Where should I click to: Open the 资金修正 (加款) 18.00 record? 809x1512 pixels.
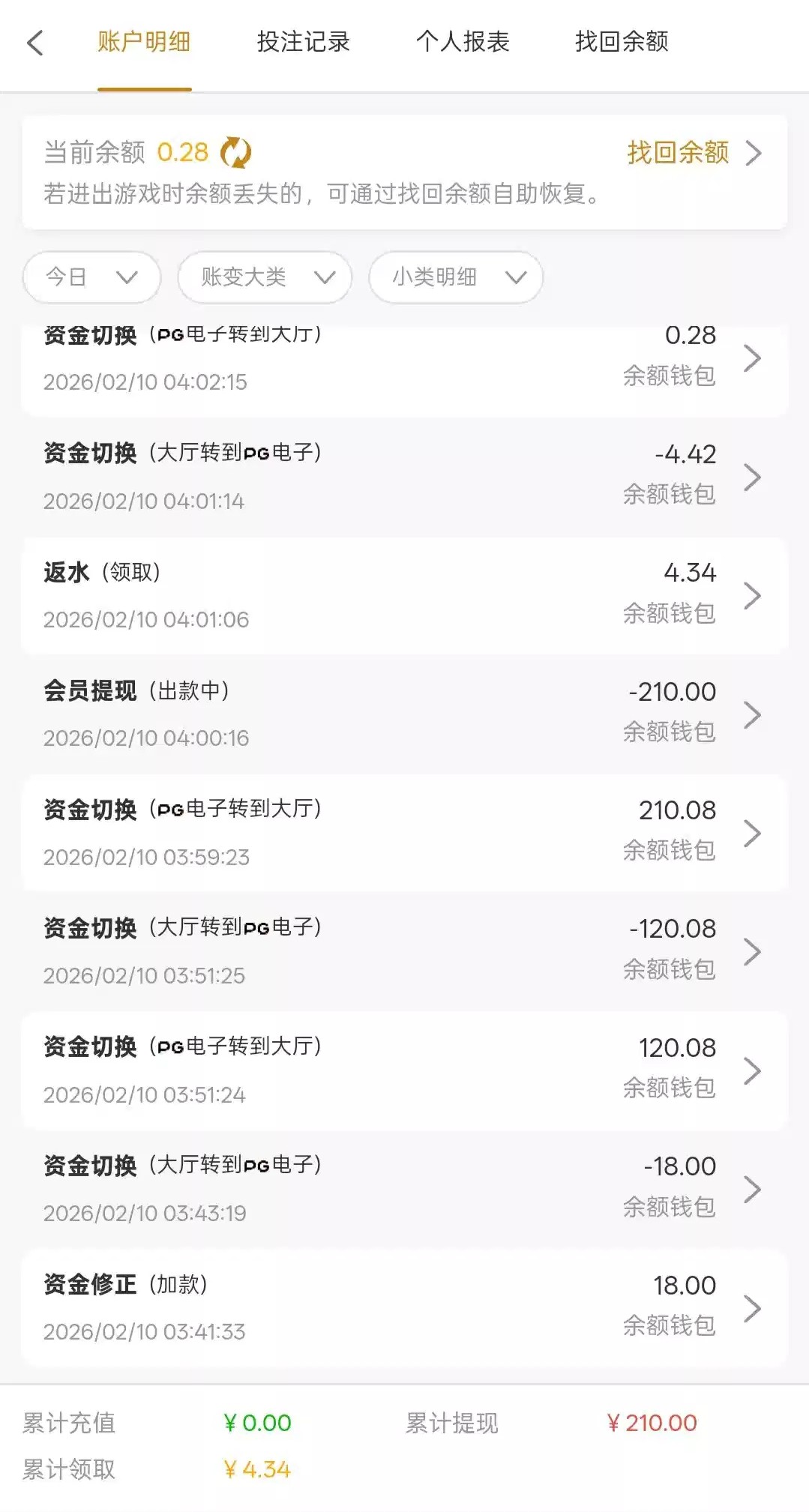(x=405, y=1308)
